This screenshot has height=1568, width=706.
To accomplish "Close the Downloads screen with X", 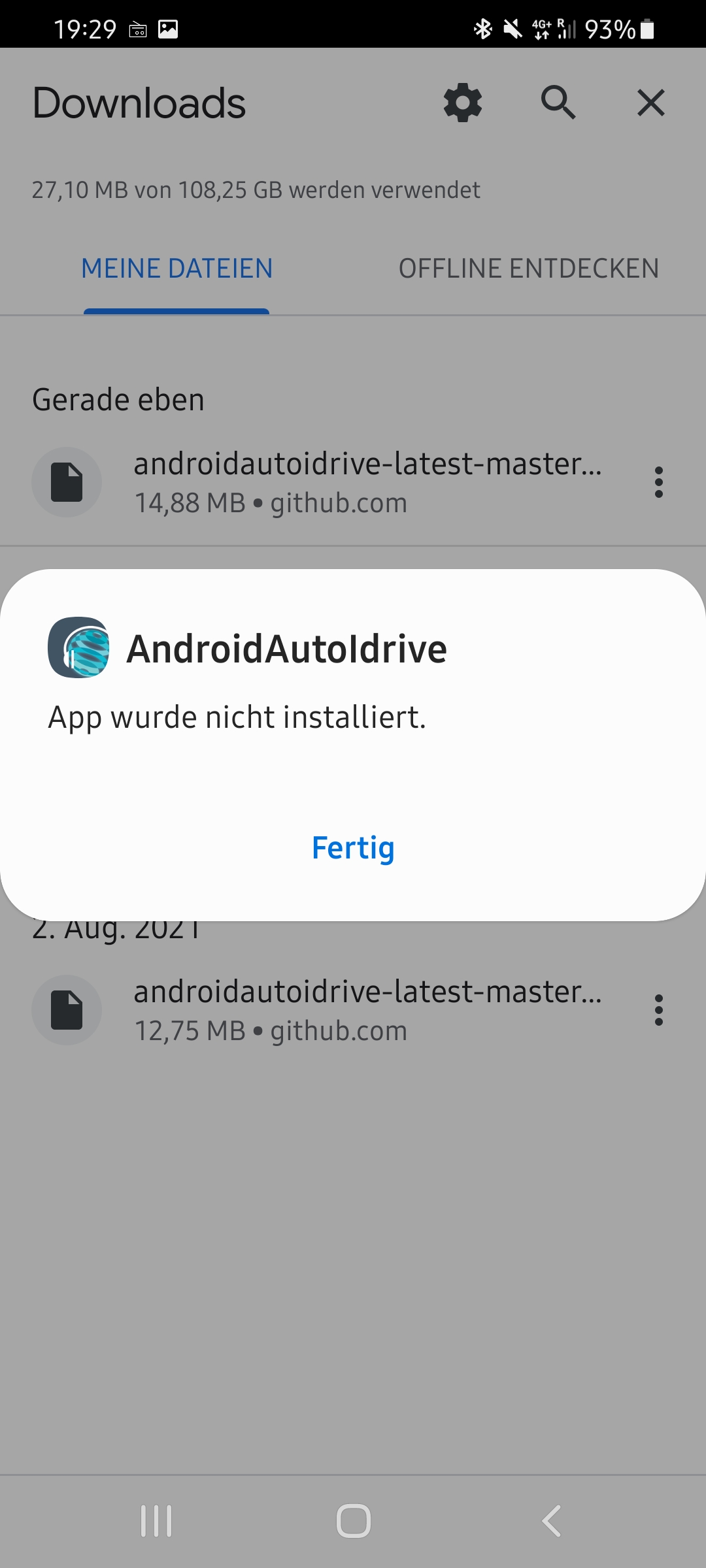I will click(650, 103).
